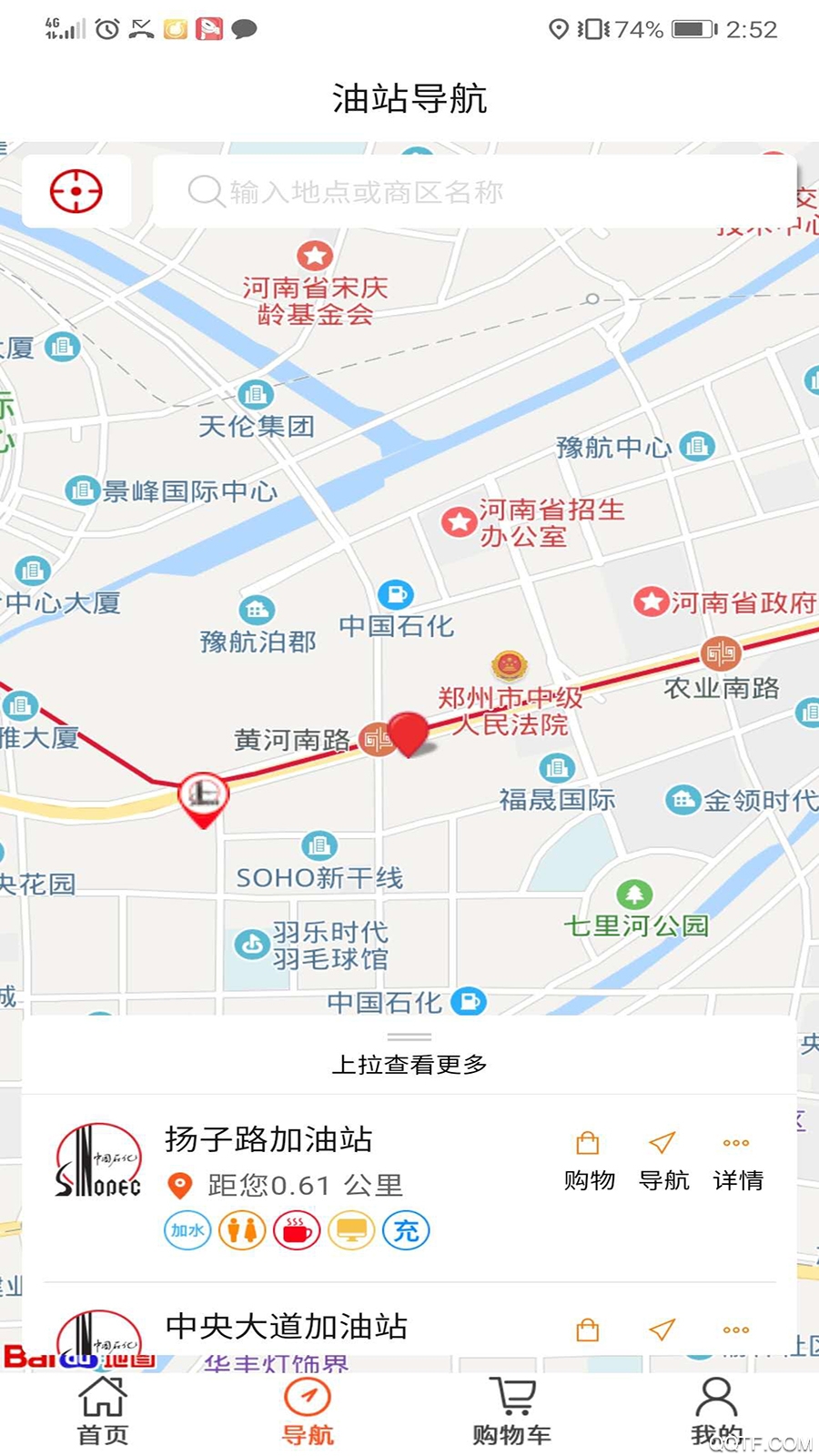Screen dimensions: 819x1456
Task: Select the 充 charging service badge
Action: click(406, 1230)
